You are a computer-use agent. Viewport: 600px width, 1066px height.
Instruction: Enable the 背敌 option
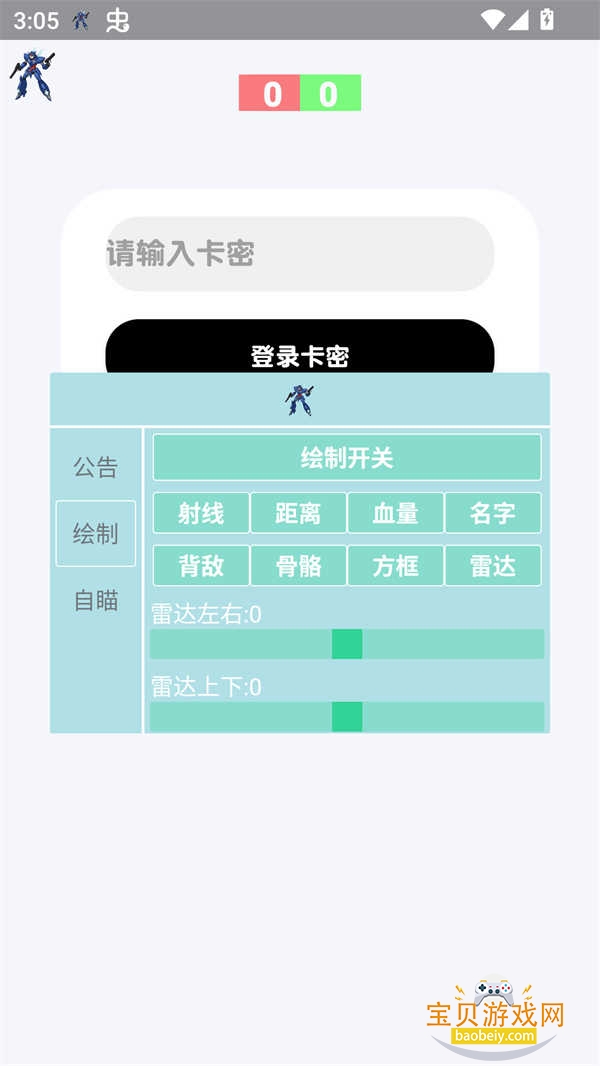(x=201, y=566)
